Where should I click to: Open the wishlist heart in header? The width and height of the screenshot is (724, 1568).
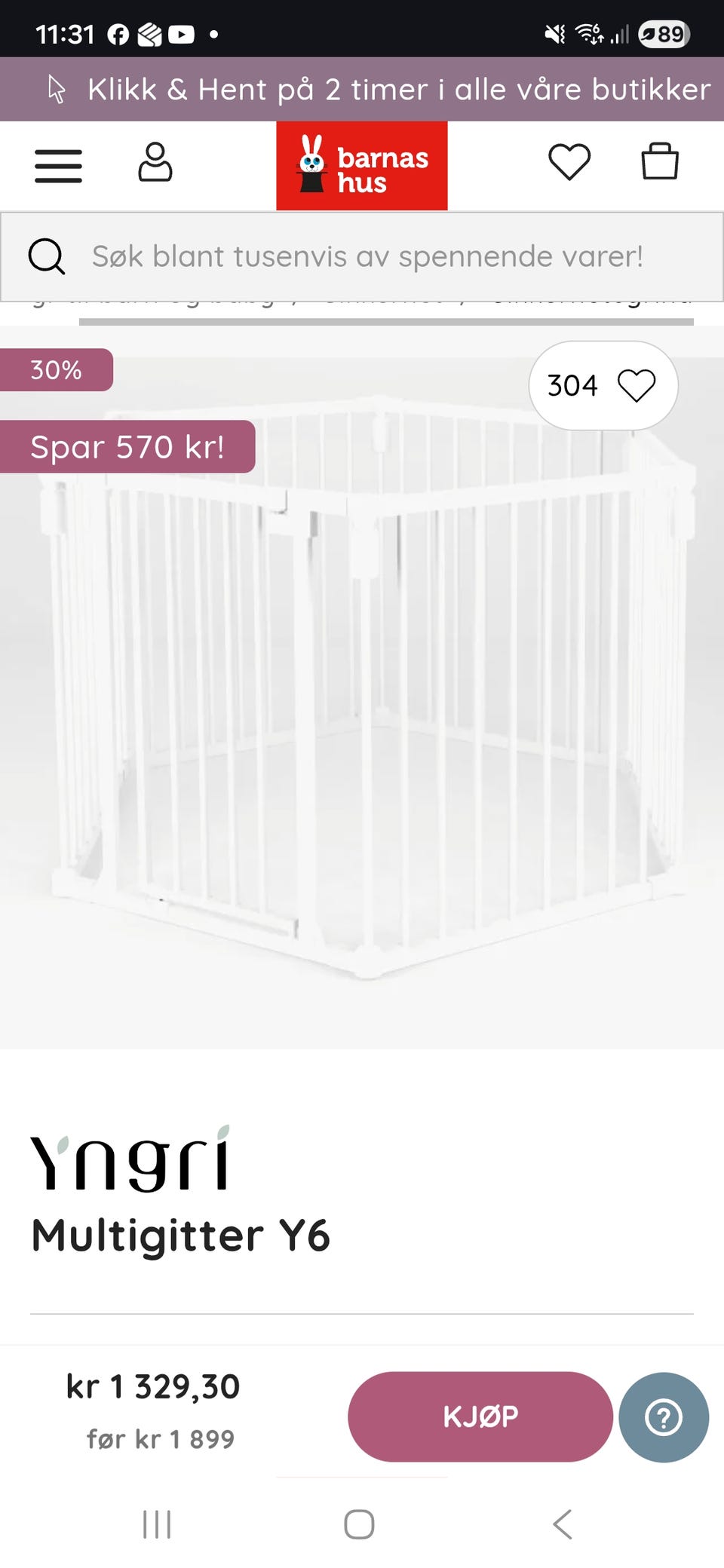569,161
